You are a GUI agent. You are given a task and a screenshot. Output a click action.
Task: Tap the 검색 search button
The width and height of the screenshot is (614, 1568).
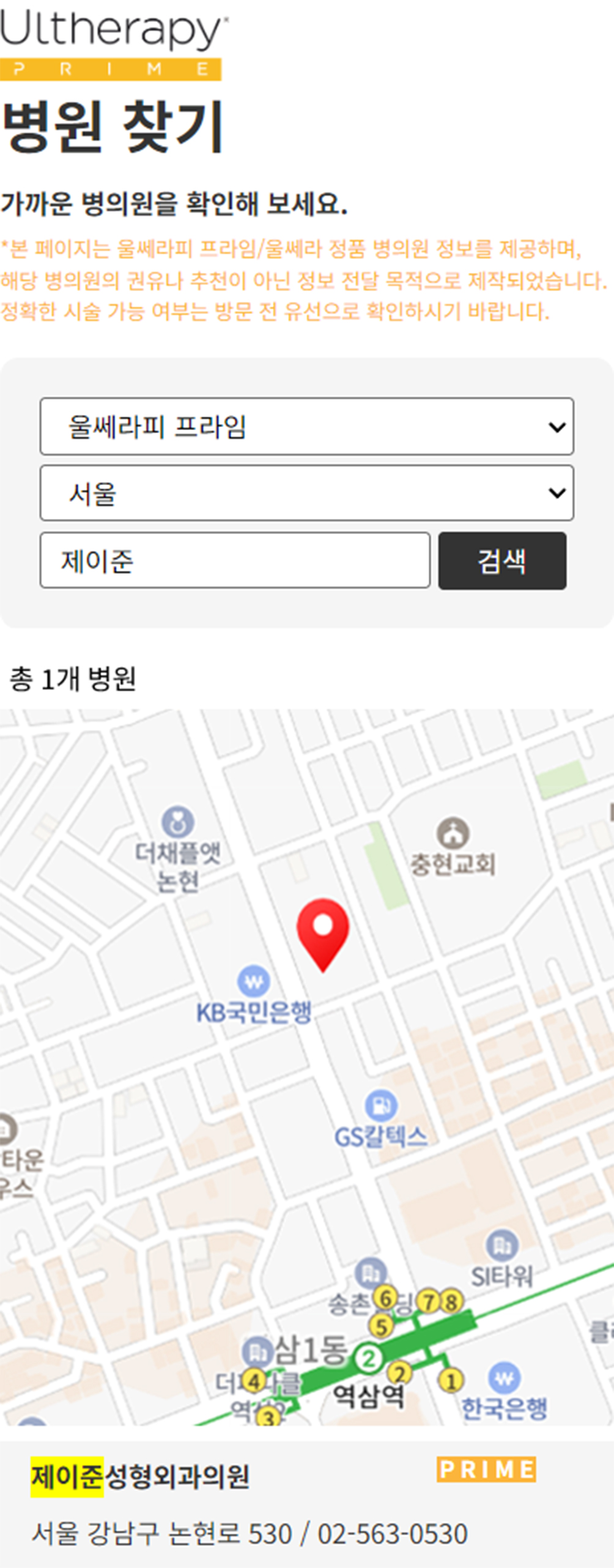click(502, 561)
